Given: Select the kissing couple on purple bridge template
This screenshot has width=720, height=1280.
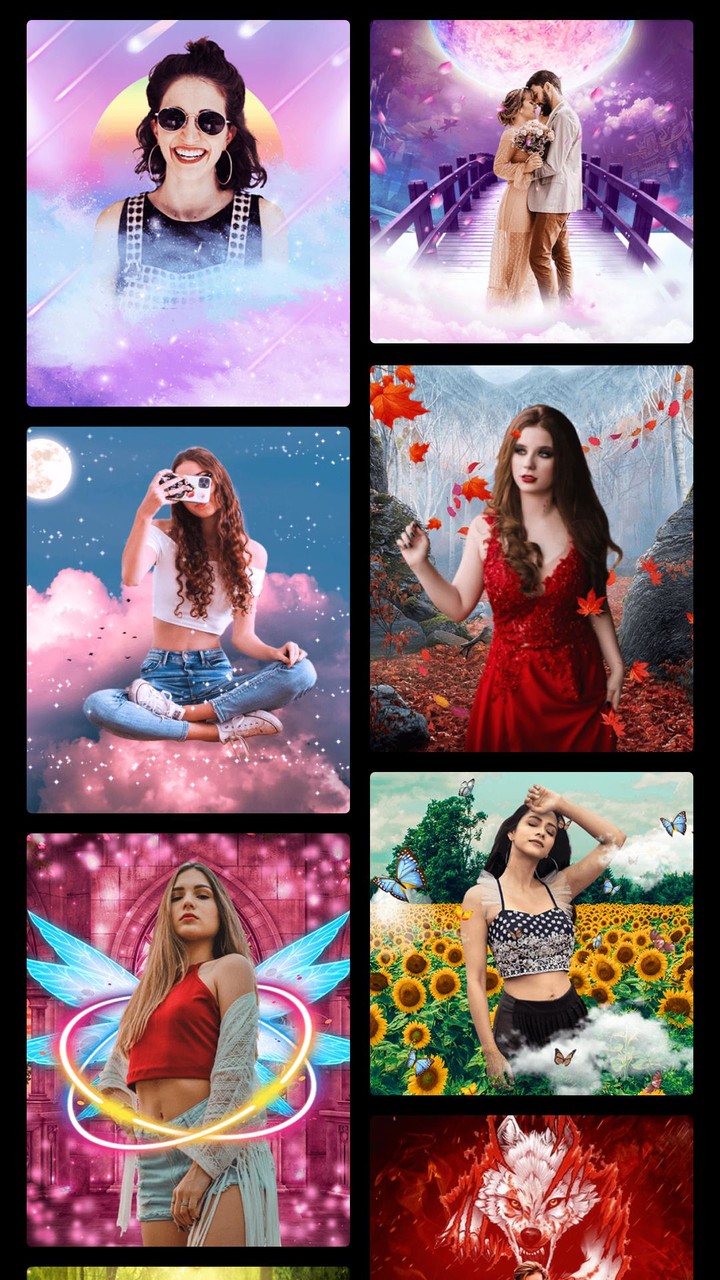Looking at the screenshot, I should pyautogui.click(x=531, y=181).
